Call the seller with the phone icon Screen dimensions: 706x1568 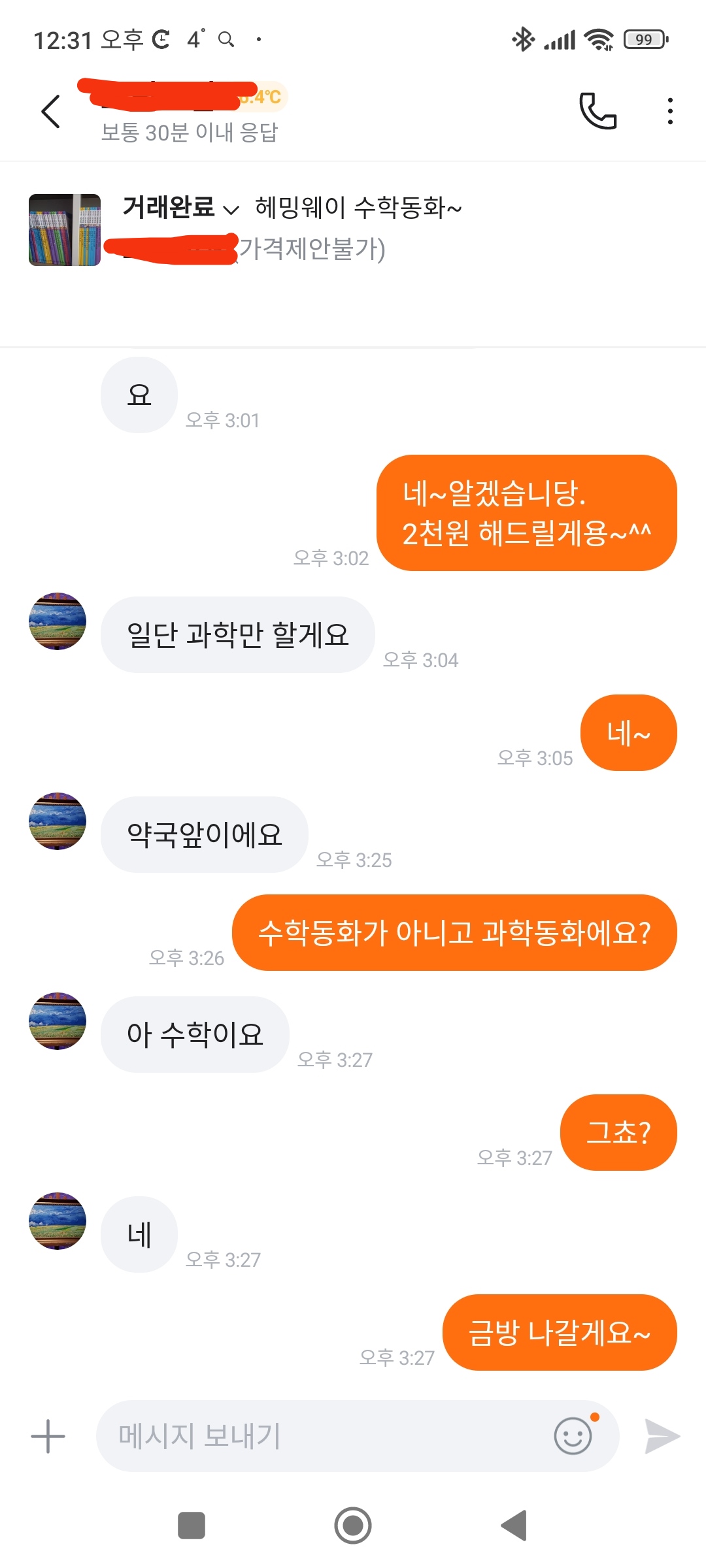click(597, 111)
